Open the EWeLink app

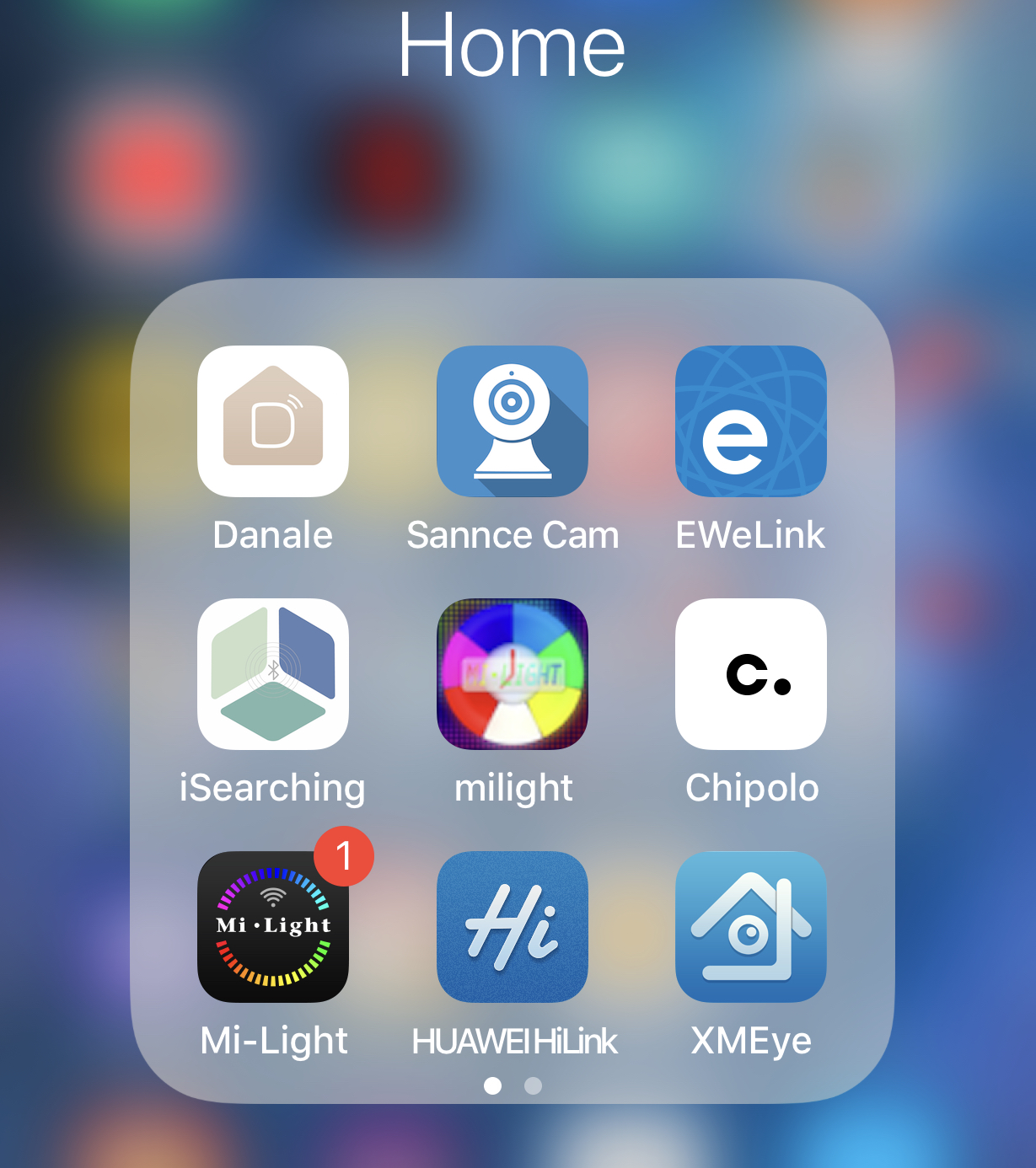click(x=750, y=421)
